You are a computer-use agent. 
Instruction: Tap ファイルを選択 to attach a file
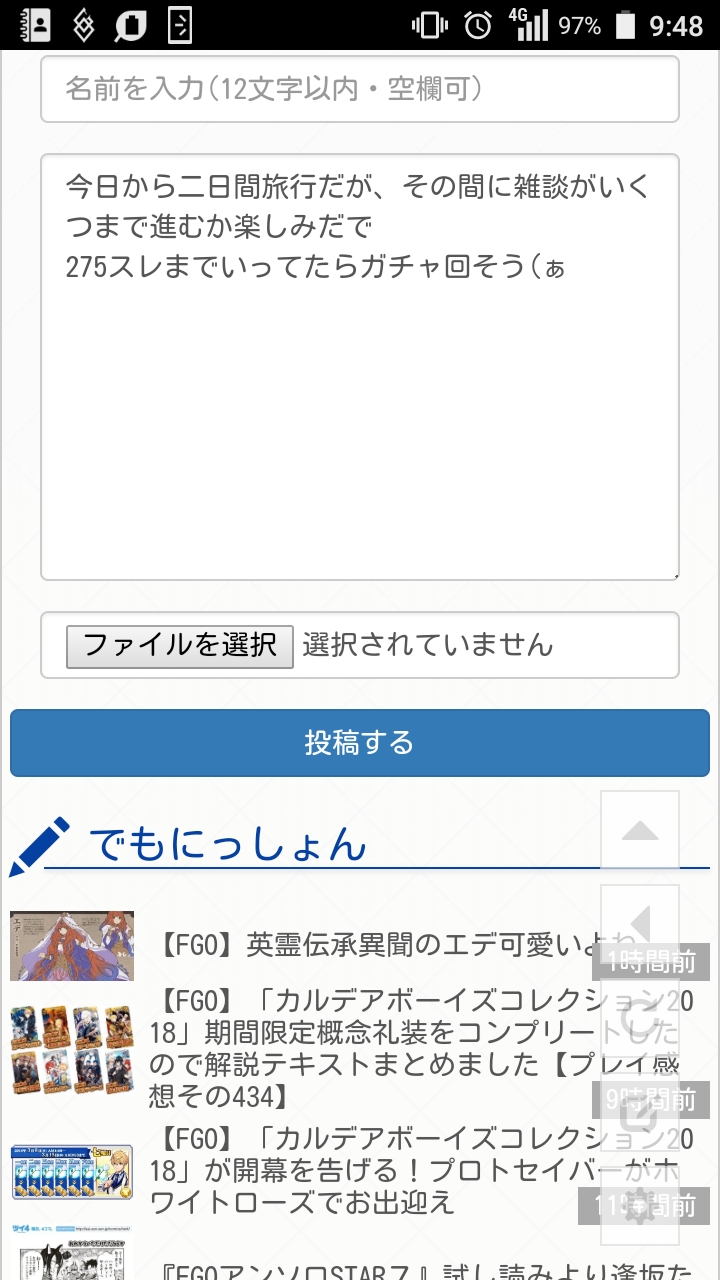180,645
